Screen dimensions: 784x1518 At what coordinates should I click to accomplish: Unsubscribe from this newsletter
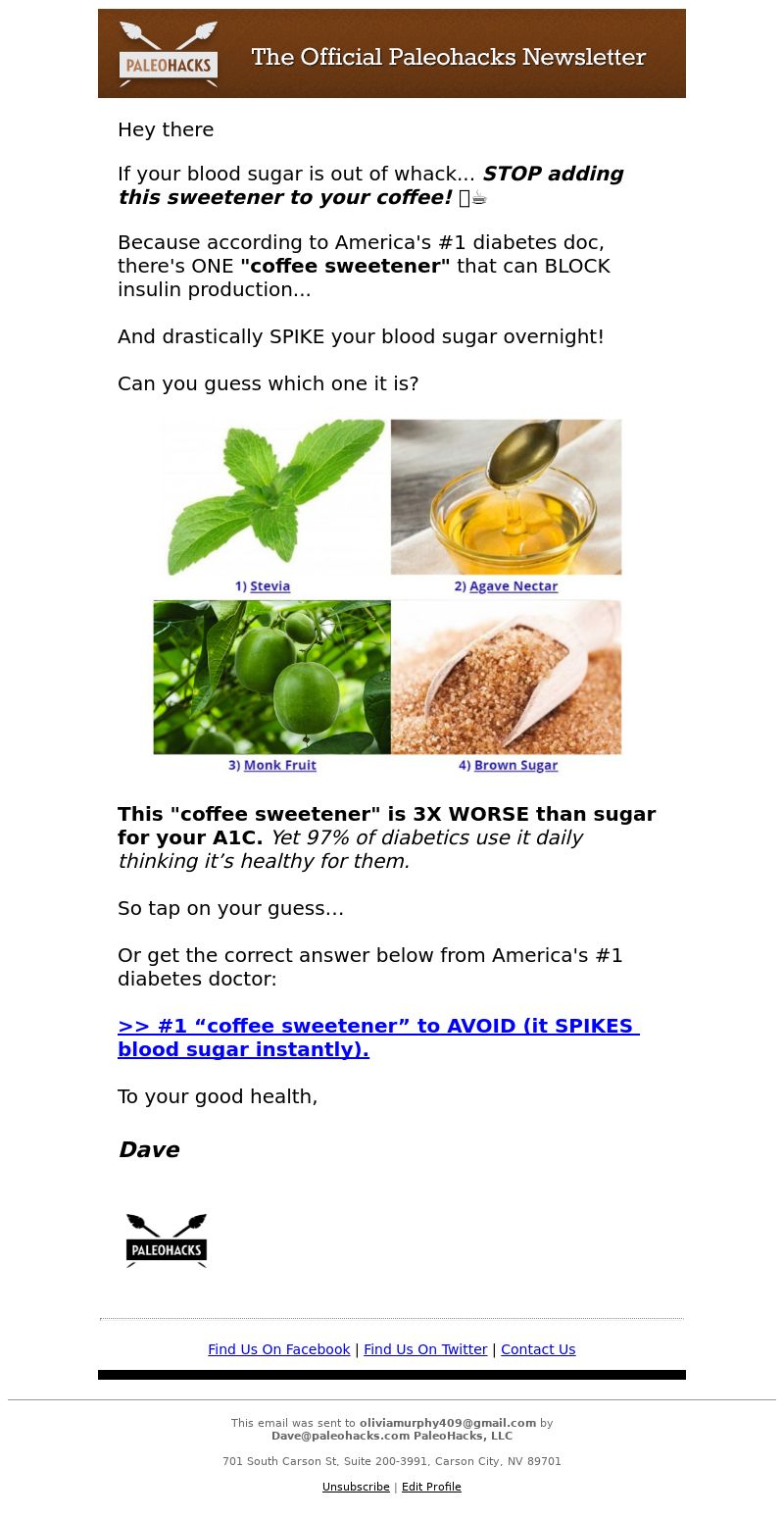[356, 1487]
